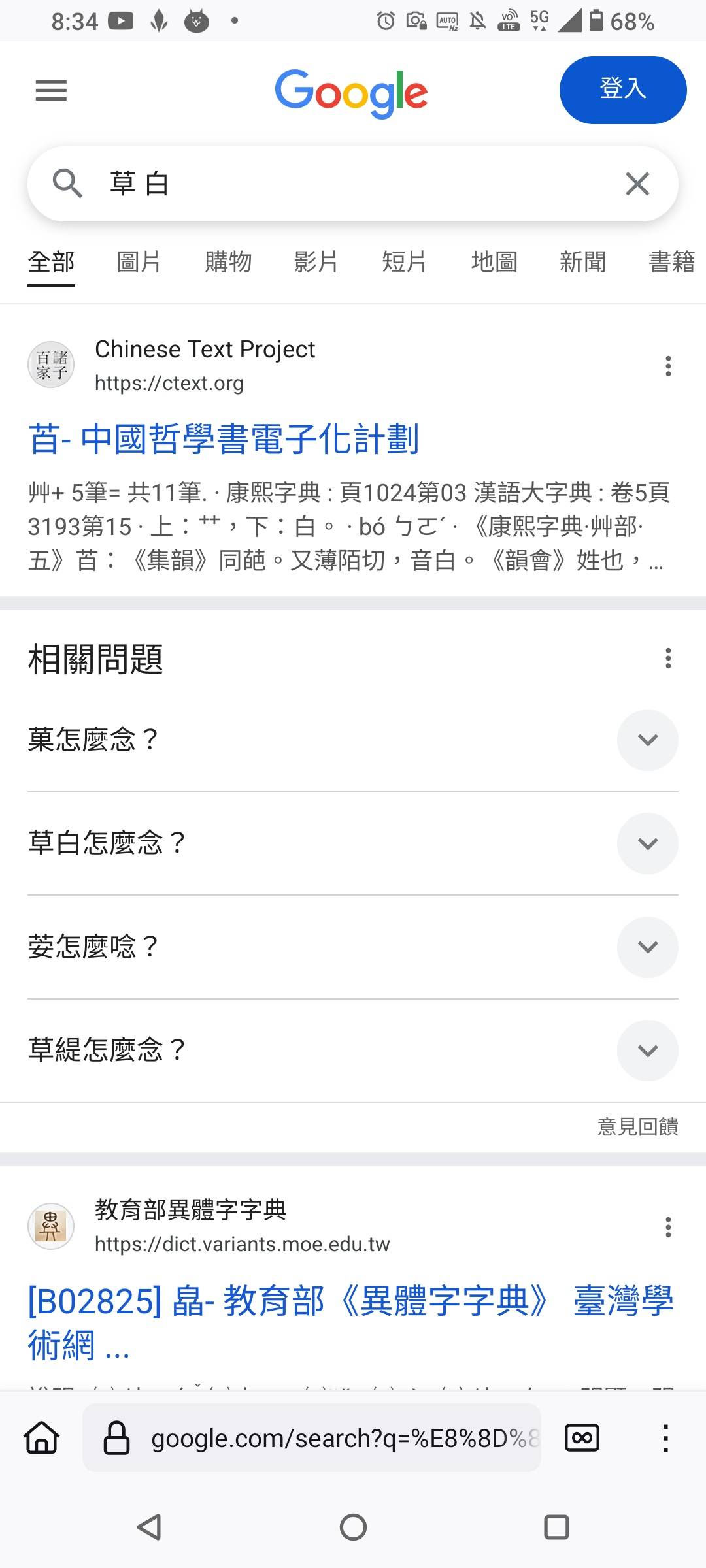Open the hamburger menu
The image size is (706, 1568).
pos(51,90)
